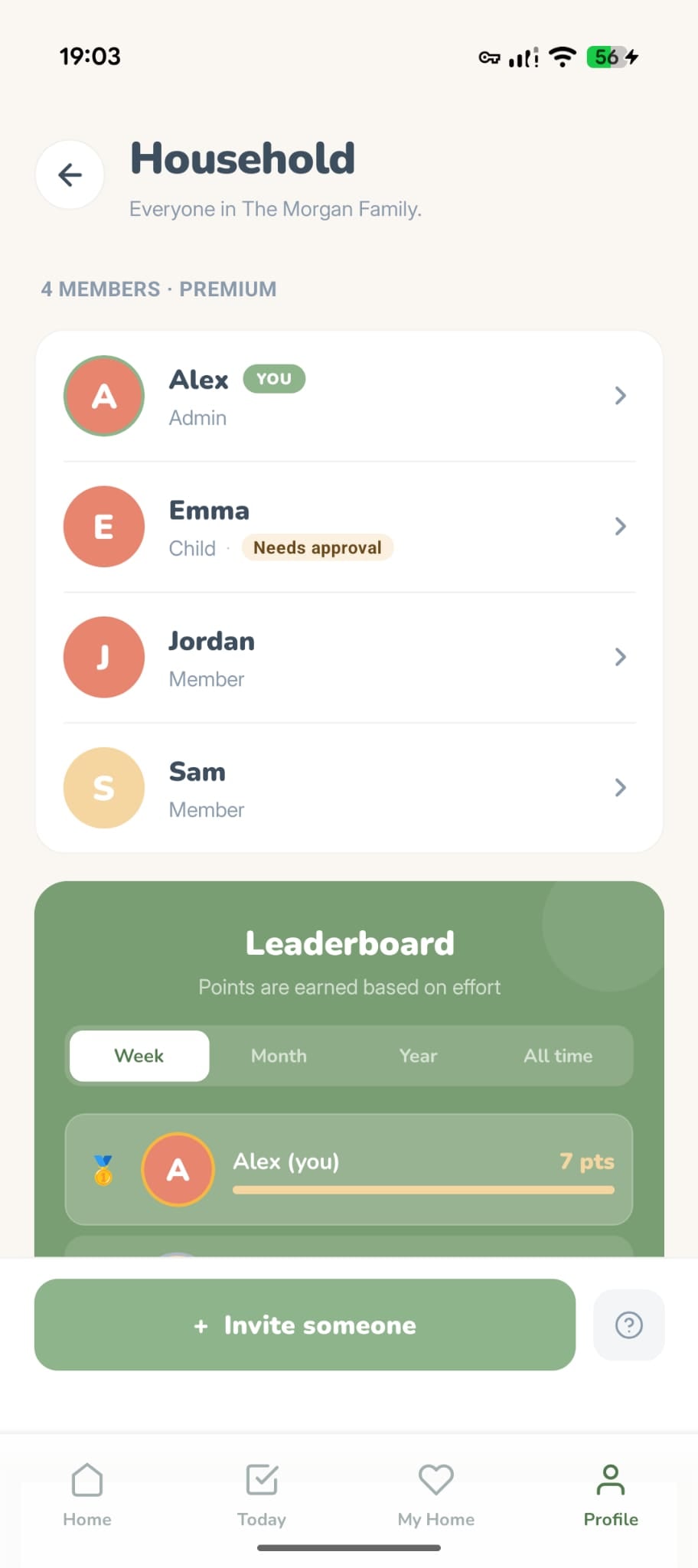The image size is (698, 1568).
Task: Enable the Year leaderboard view
Action: 418,1056
